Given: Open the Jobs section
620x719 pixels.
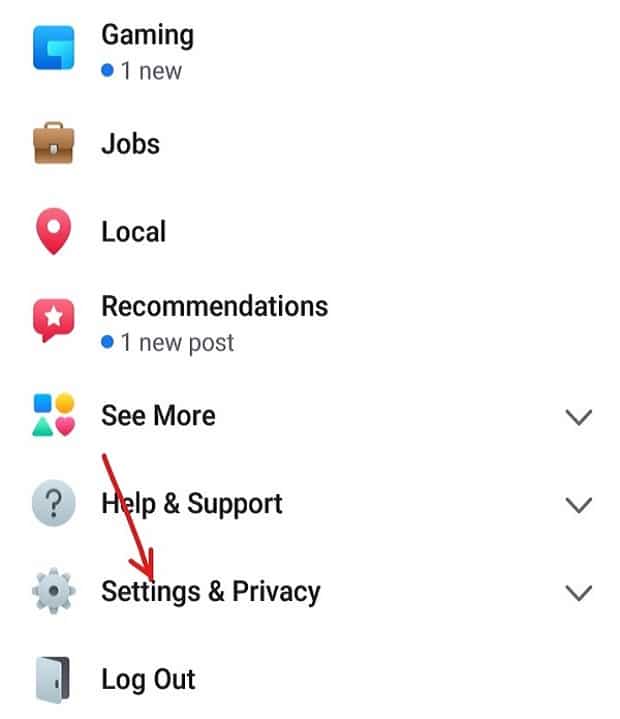Looking at the screenshot, I should pos(130,144).
